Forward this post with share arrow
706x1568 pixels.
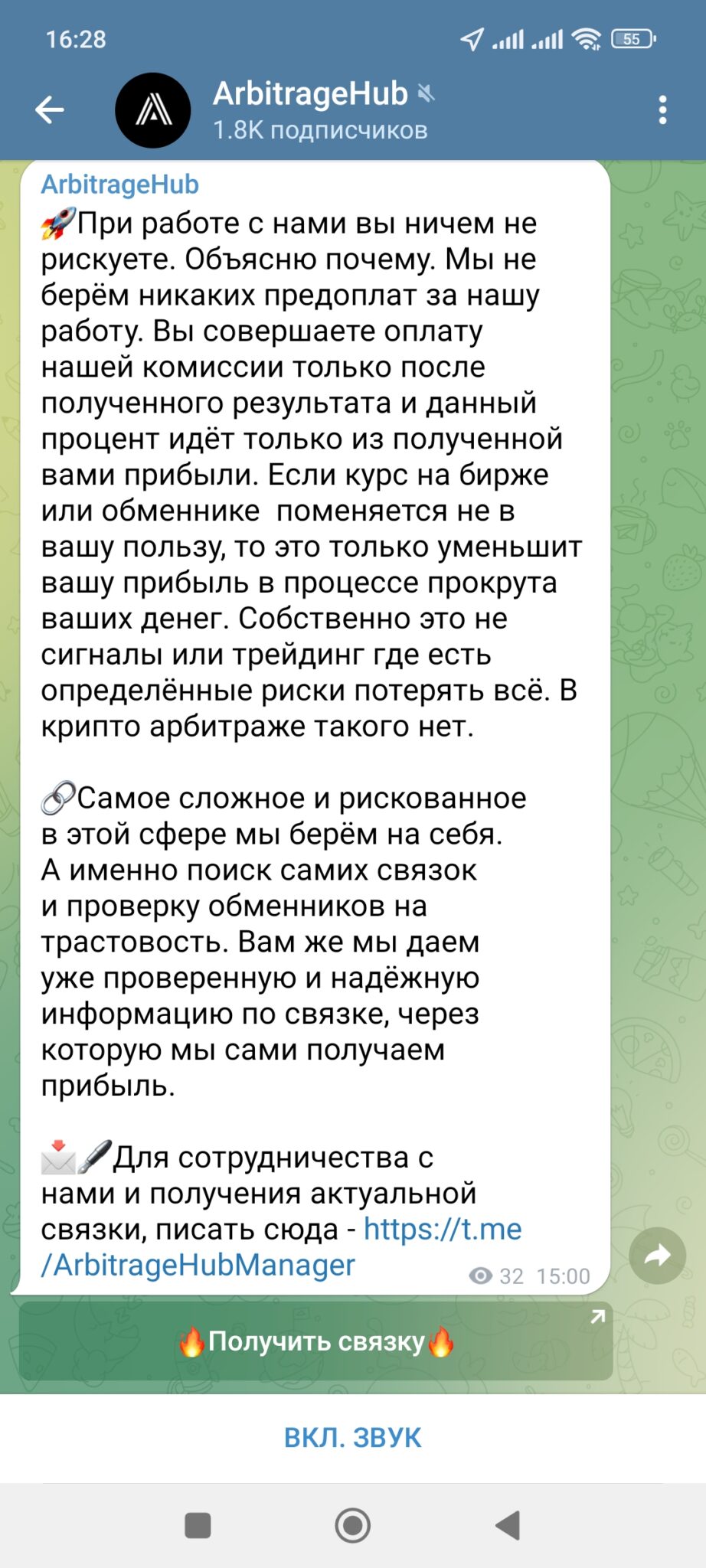[657, 1256]
